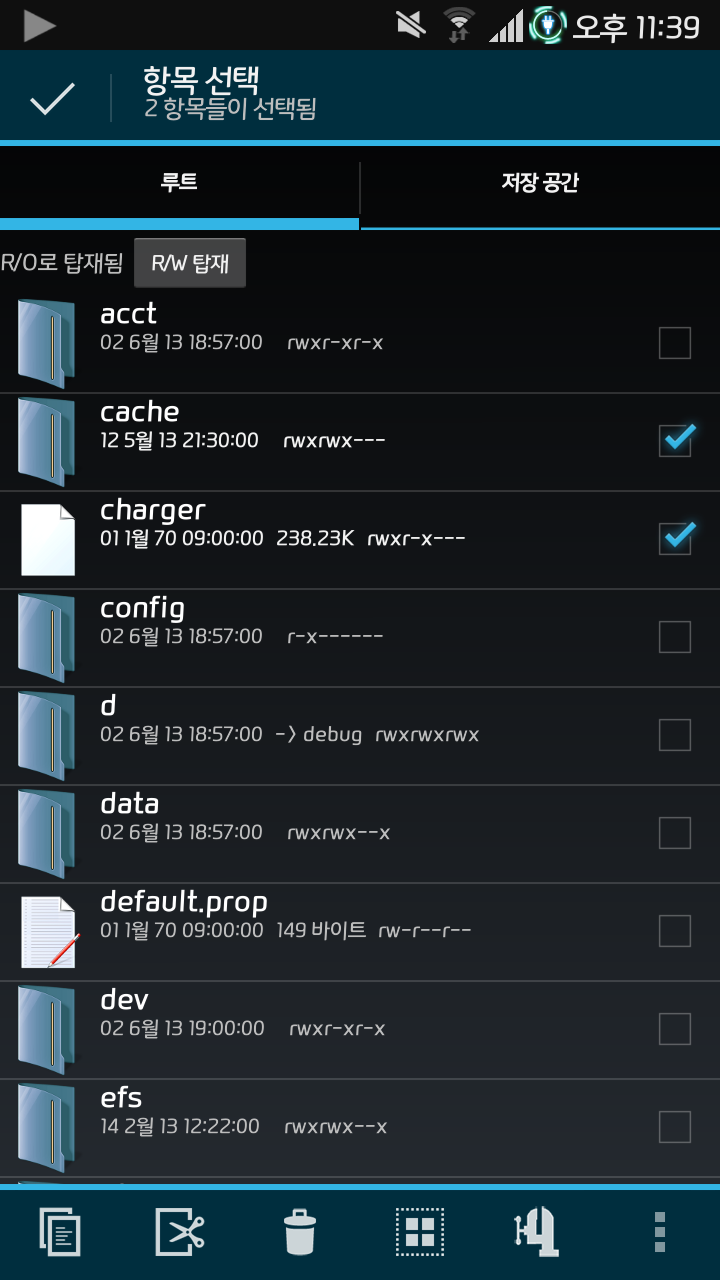Image resolution: width=720 pixels, height=1280 pixels.
Task: Tick the config folder checkbox
Action: coord(675,636)
